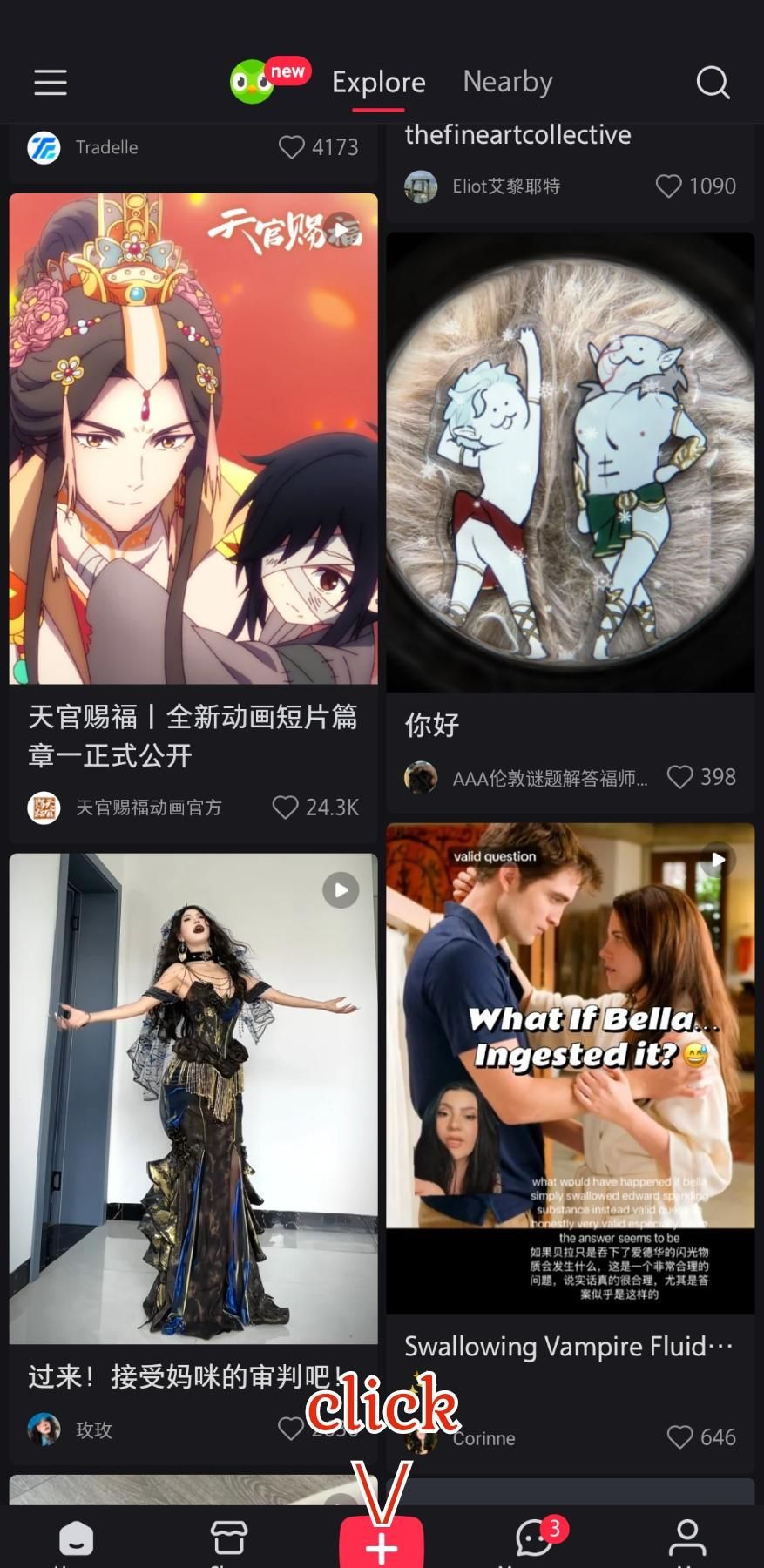Like the 天官赐福动画官方 post

pyautogui.click(x=286, y=808)
